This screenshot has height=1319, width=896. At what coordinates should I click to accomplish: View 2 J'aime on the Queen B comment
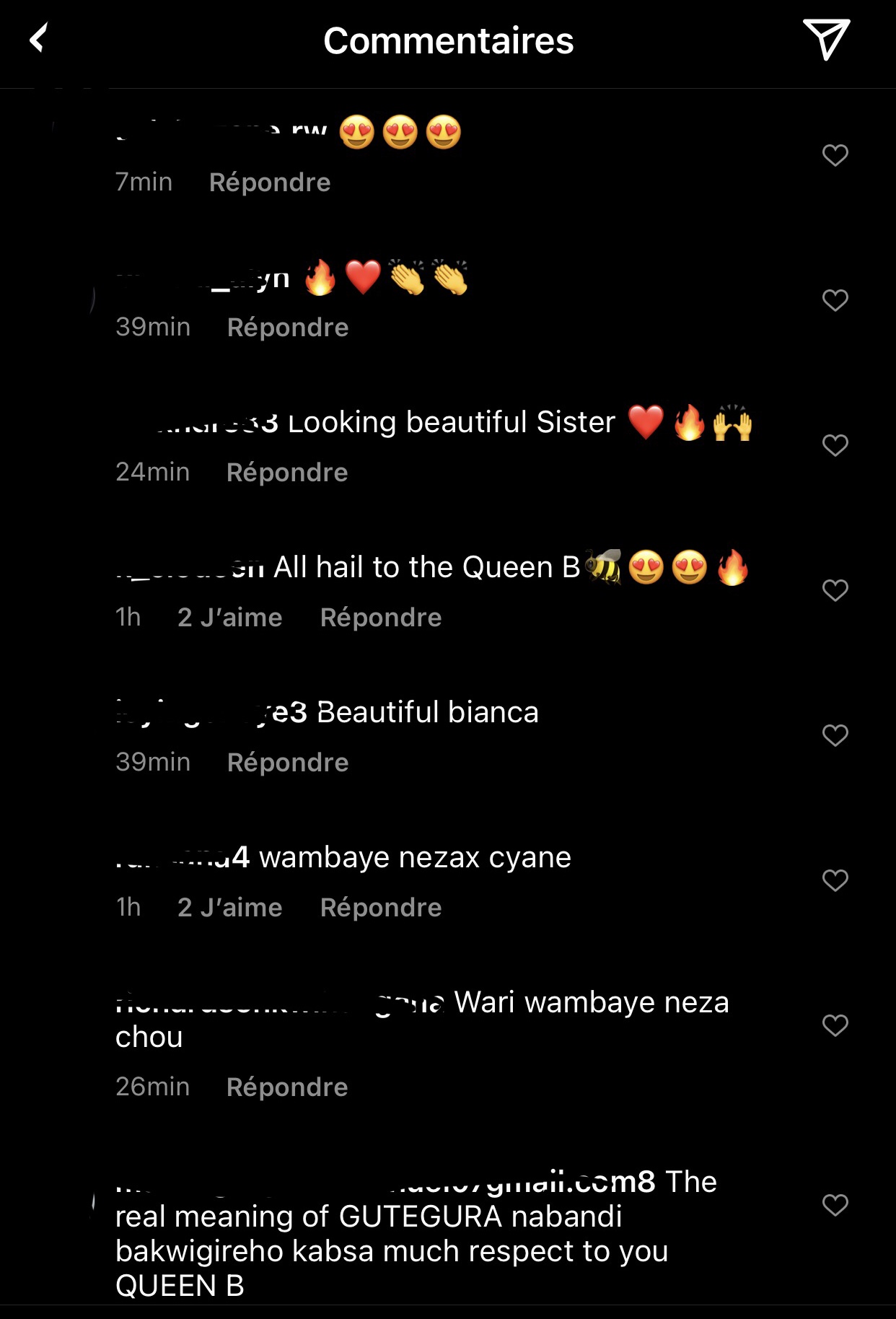coord(229,618)
